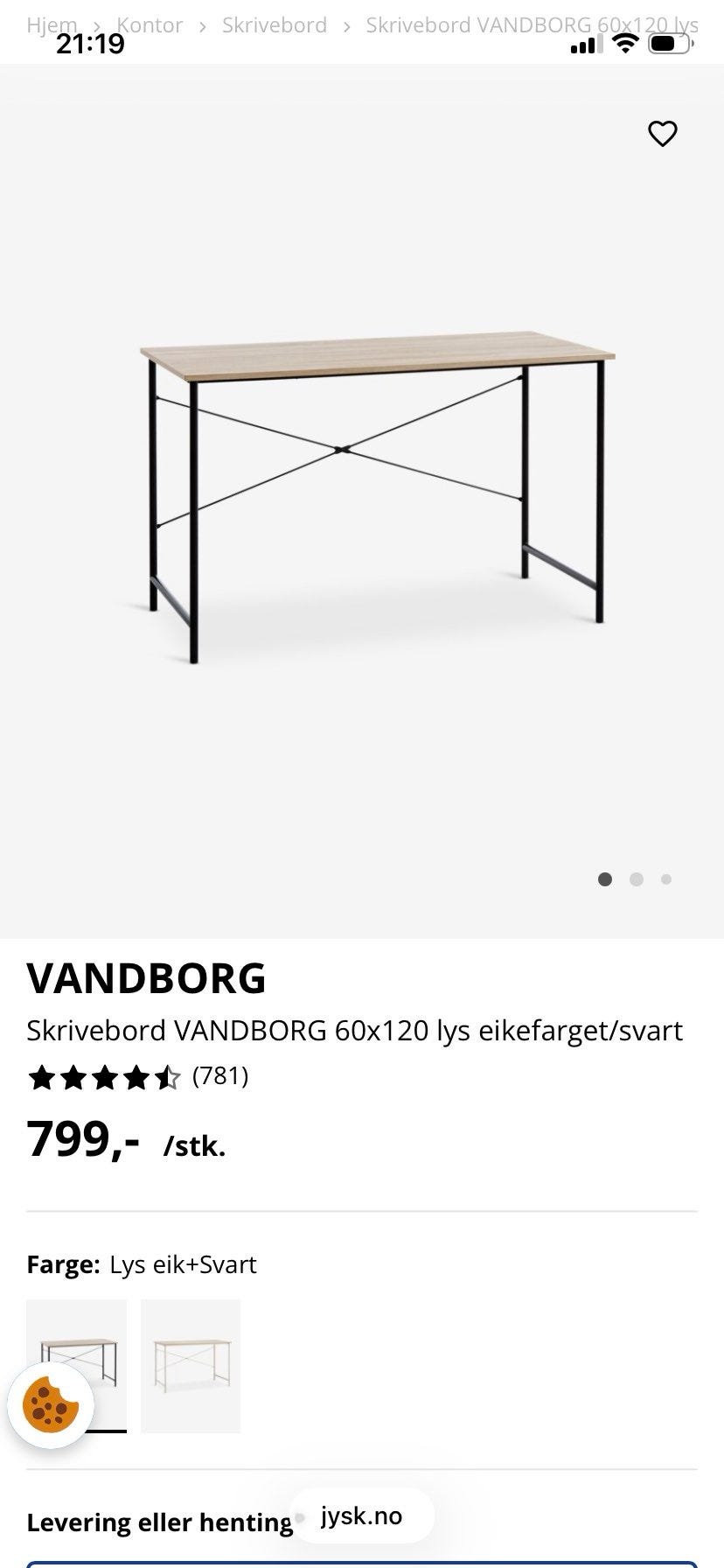The width and height of the screenshot is (724, 1568).
Task: Add VANDBORG desk to favorites
Action: point(662,134)
